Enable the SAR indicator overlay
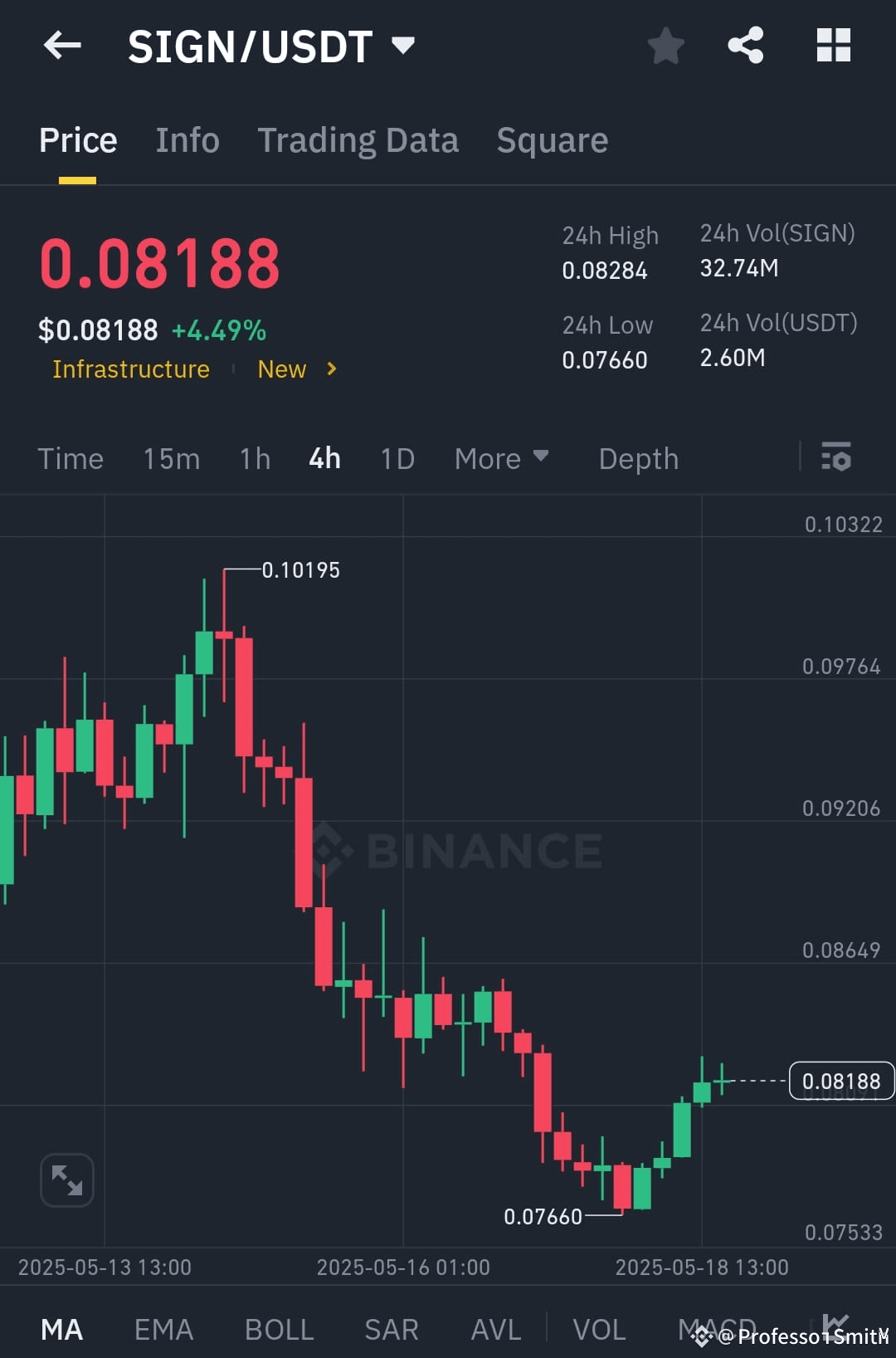This screenshot has height=1358, width=896. click(x=391, y=1329)
